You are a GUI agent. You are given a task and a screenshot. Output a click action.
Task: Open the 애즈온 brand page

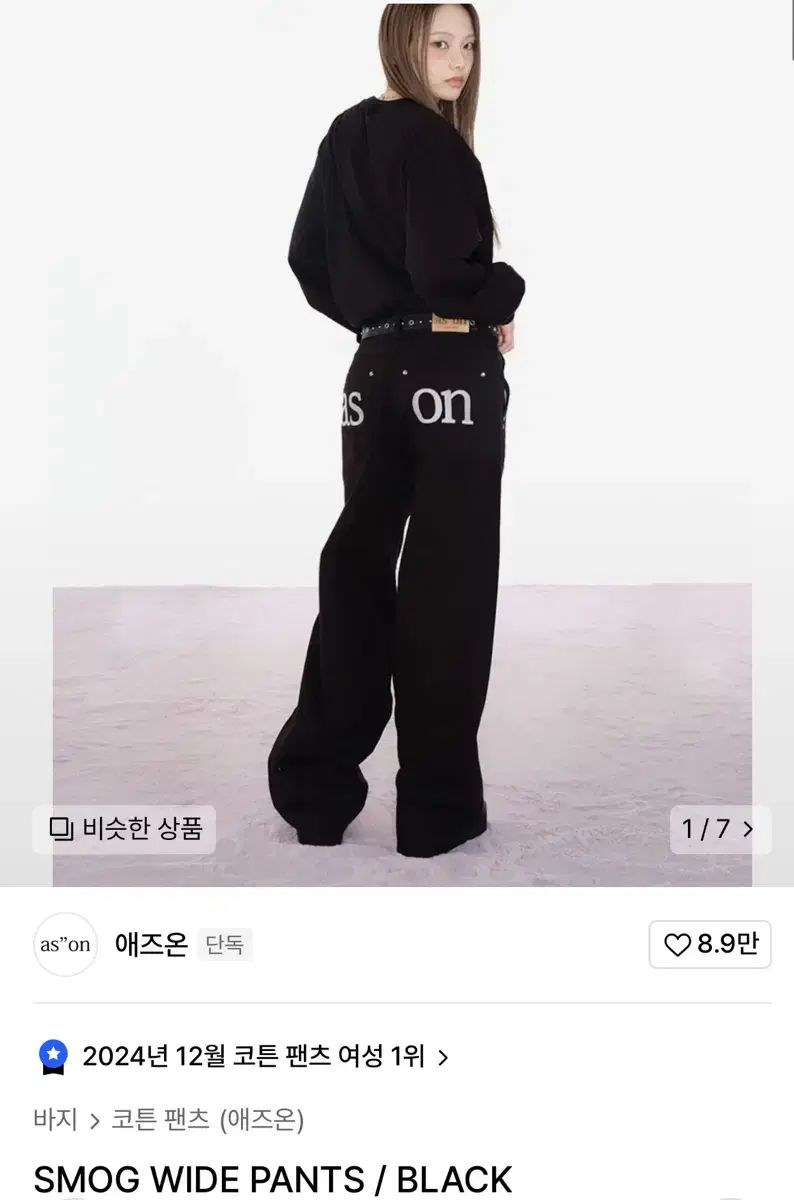coord(151,944)
